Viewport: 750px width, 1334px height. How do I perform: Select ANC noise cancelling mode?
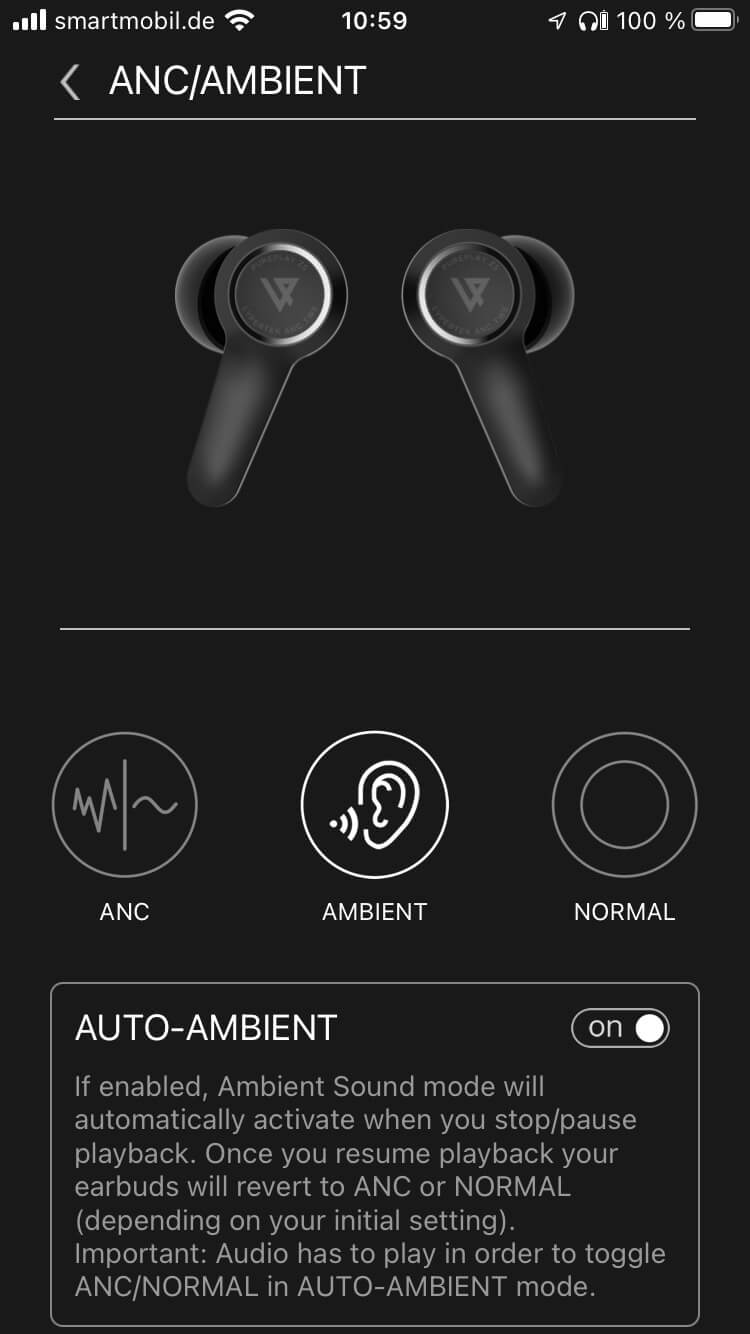pyautogui.click(x=125, y=805)
